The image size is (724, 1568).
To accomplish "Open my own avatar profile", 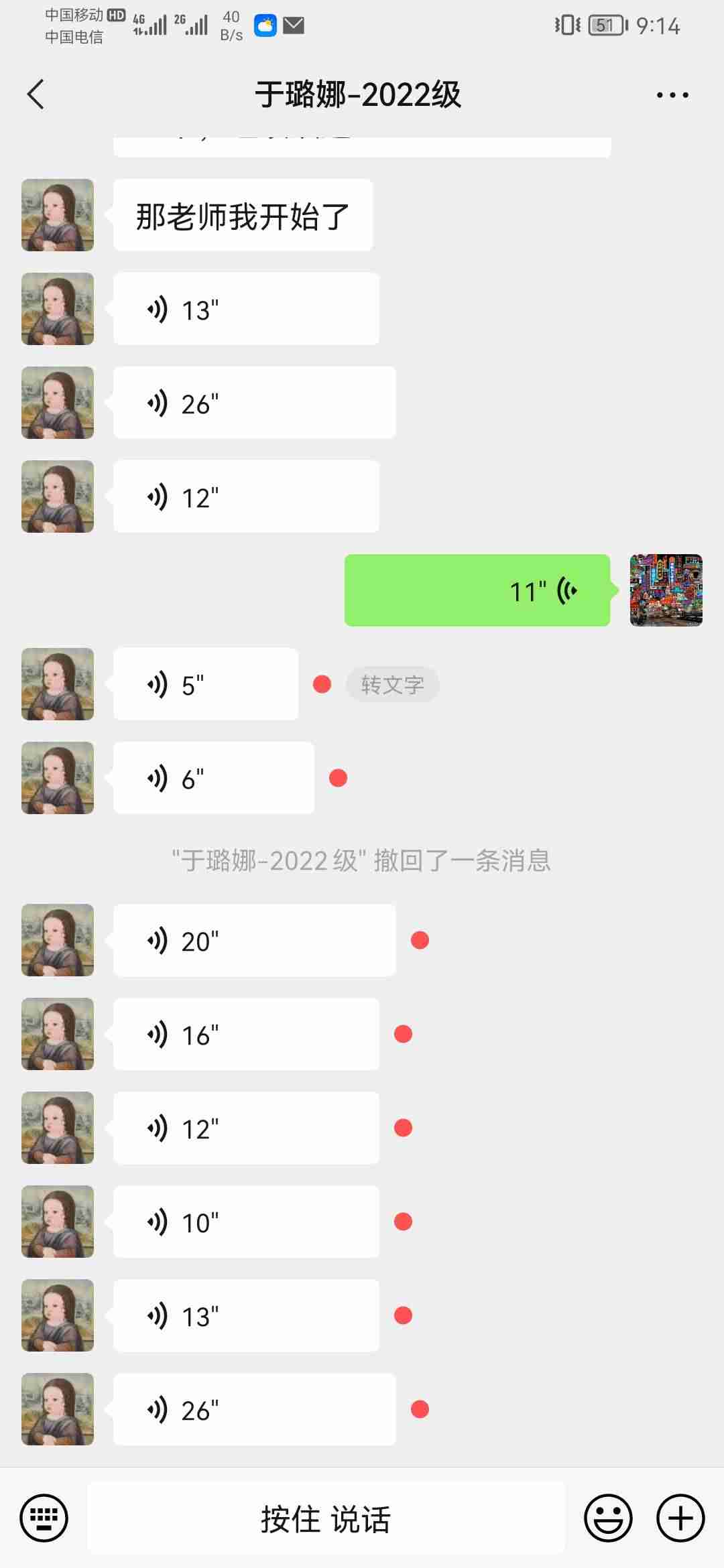I will pos(666,590).
